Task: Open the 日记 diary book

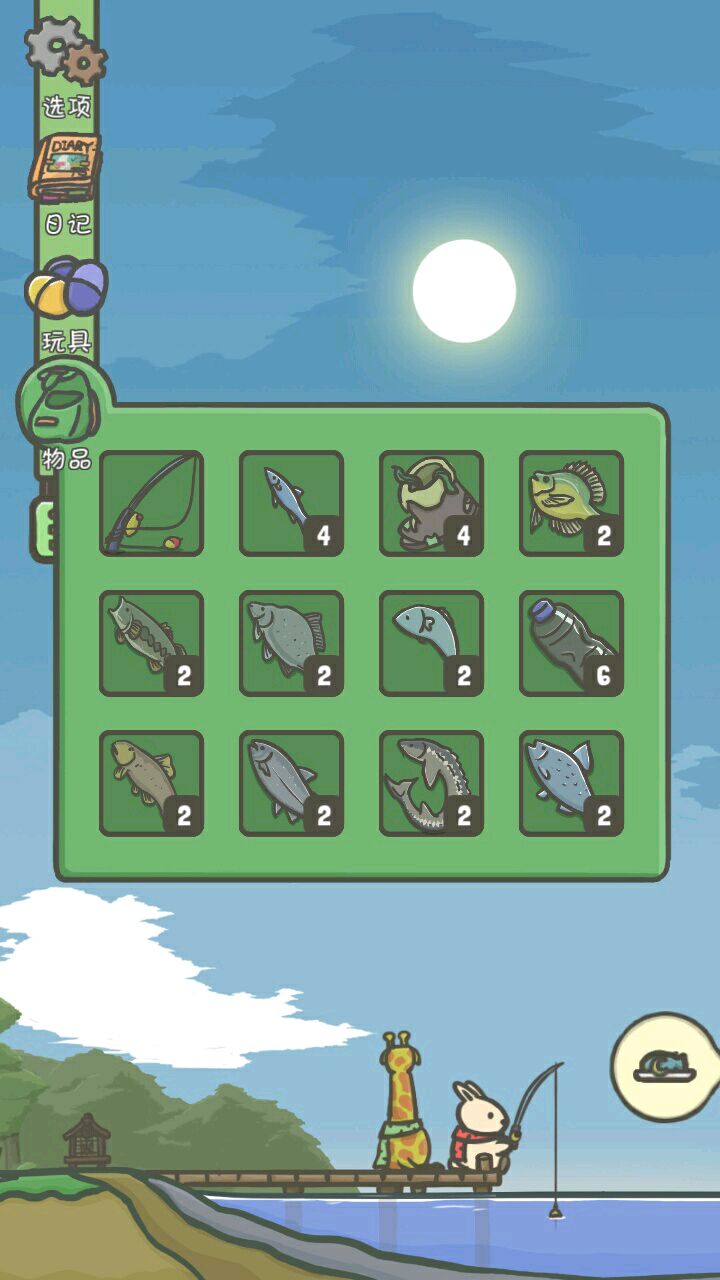Action: pyautogui.click(x=66, y=172)
